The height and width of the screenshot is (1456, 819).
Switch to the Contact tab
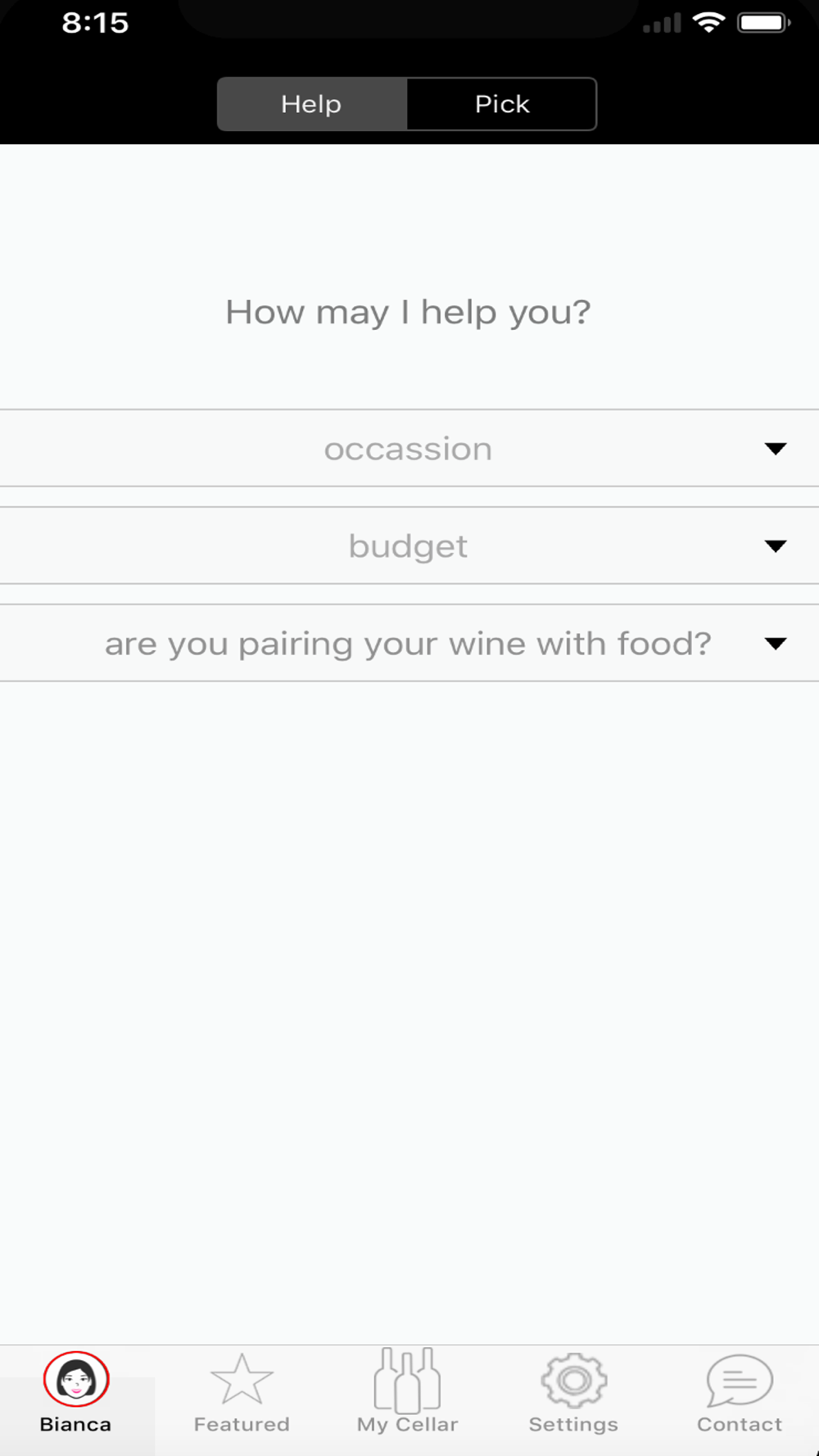(x=740, y=1393)
